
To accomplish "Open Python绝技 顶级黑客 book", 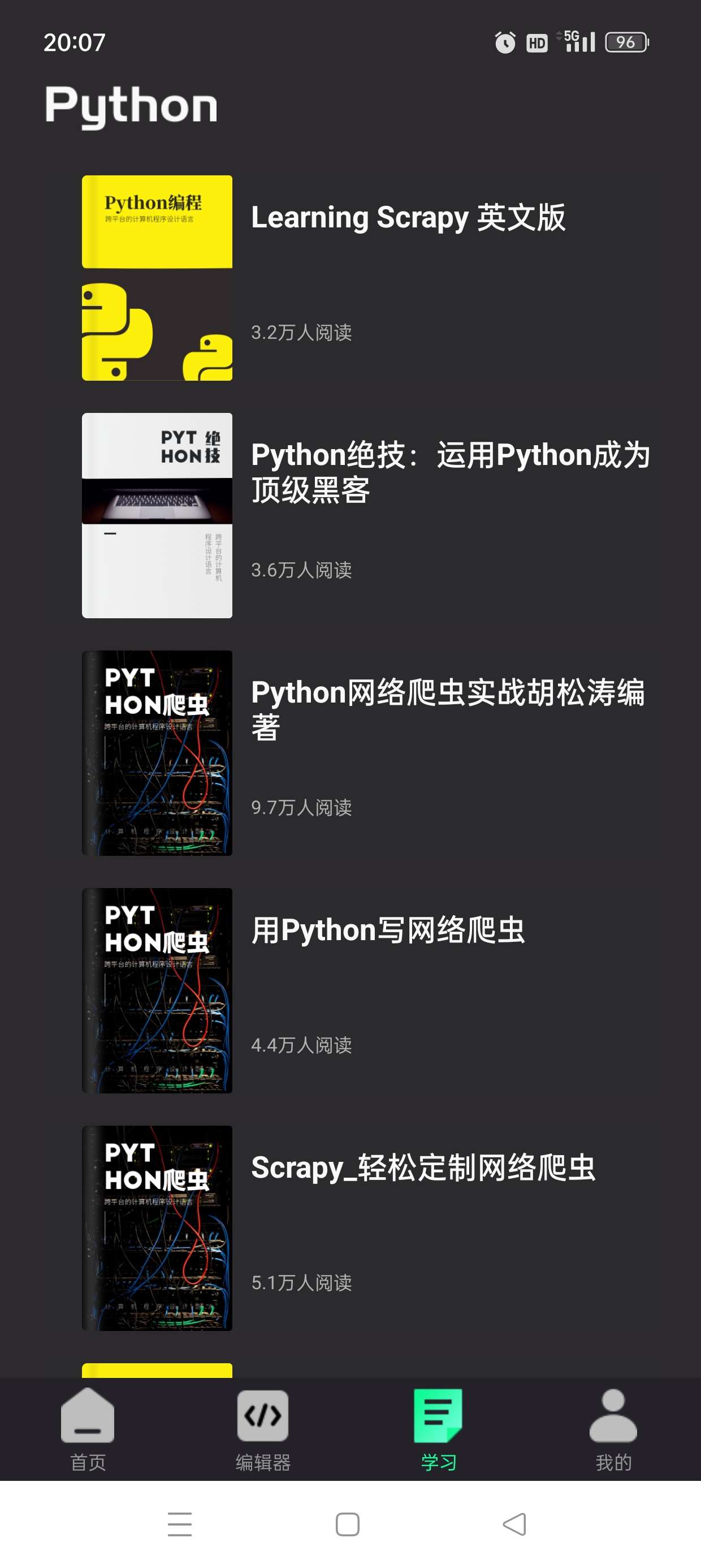I will [x=451, y=472].
